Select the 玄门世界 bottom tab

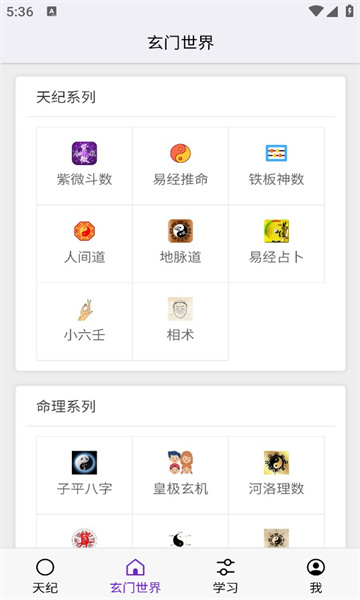[x=135, y=576]
